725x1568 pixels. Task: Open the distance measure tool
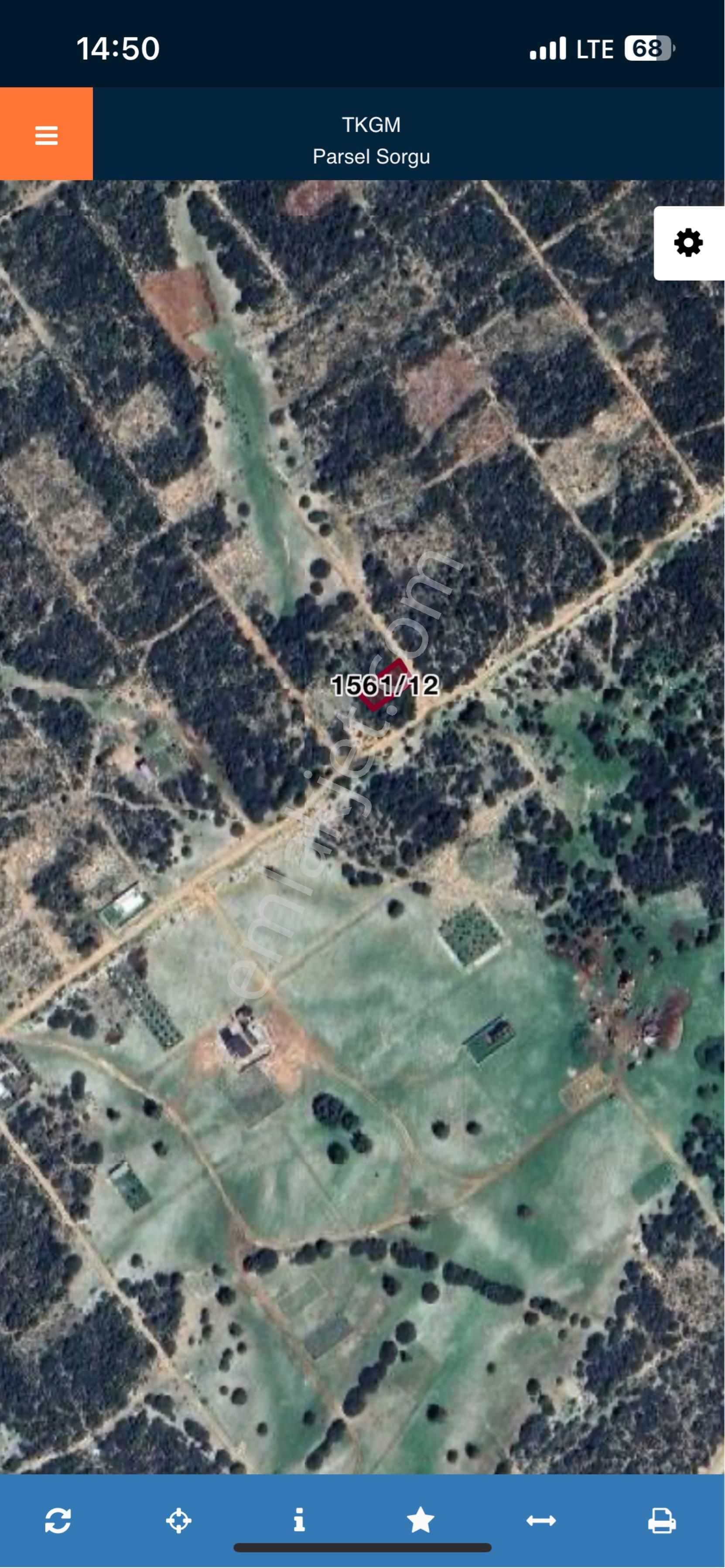click(x=540, y=1520)
